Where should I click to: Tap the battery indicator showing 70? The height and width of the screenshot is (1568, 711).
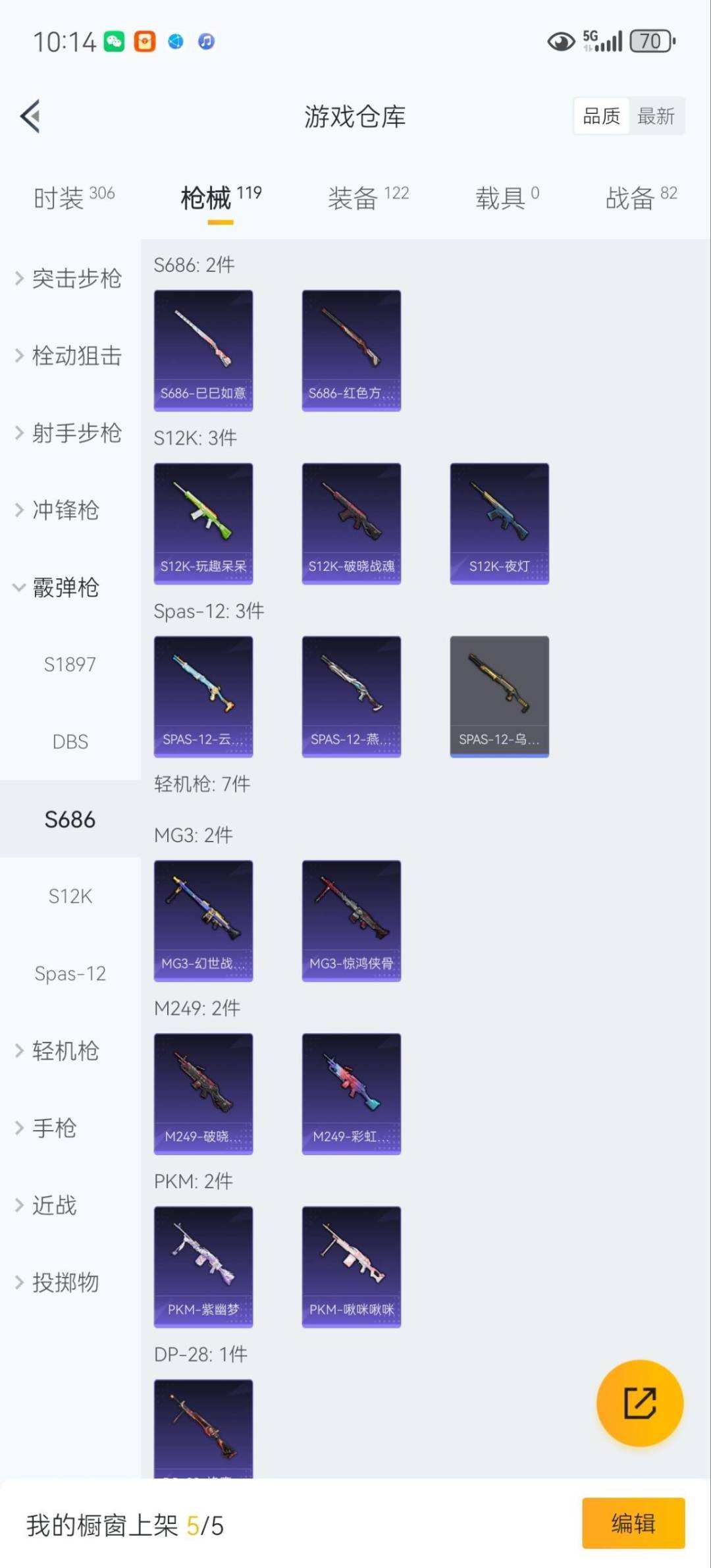[649, 41]
